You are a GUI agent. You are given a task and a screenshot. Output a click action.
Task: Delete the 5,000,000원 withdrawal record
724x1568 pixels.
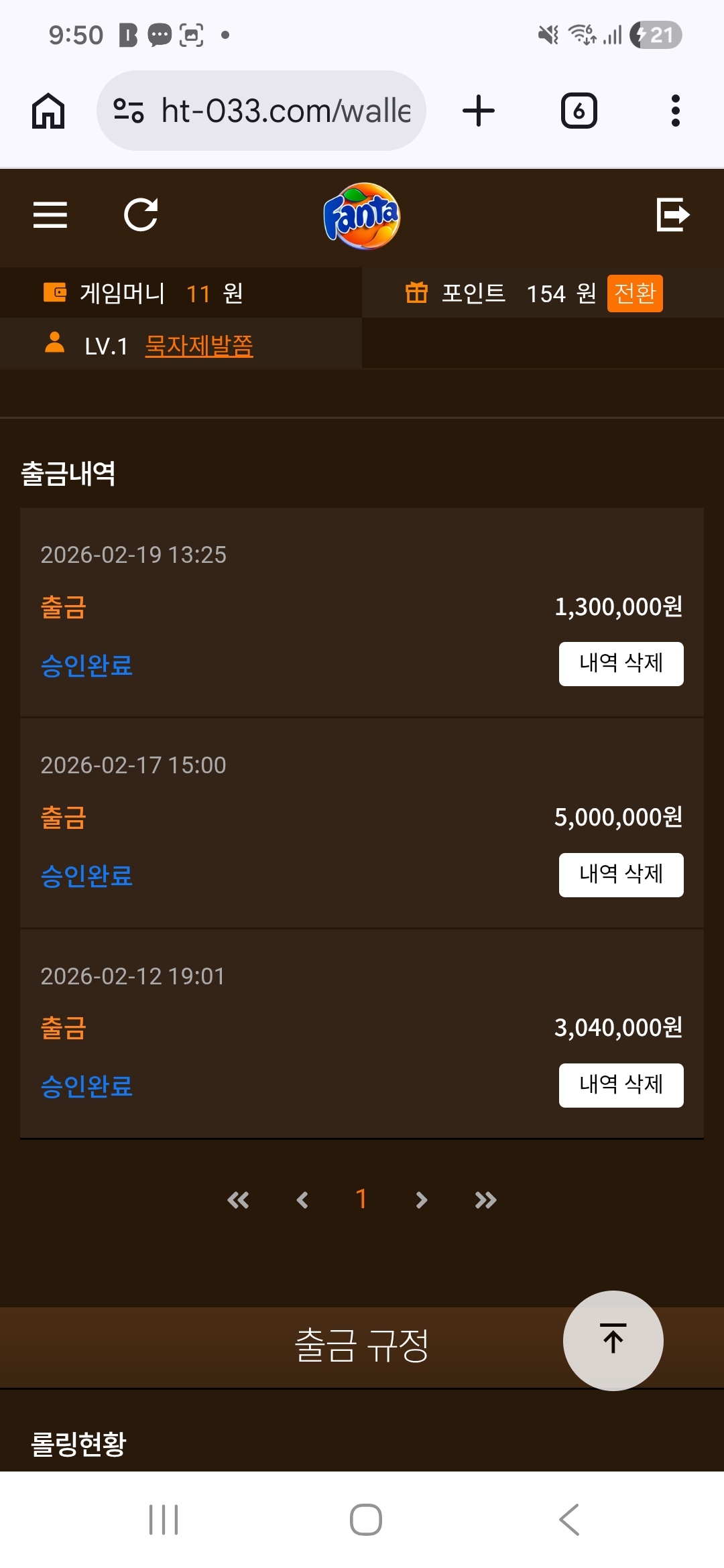[621, 874]
